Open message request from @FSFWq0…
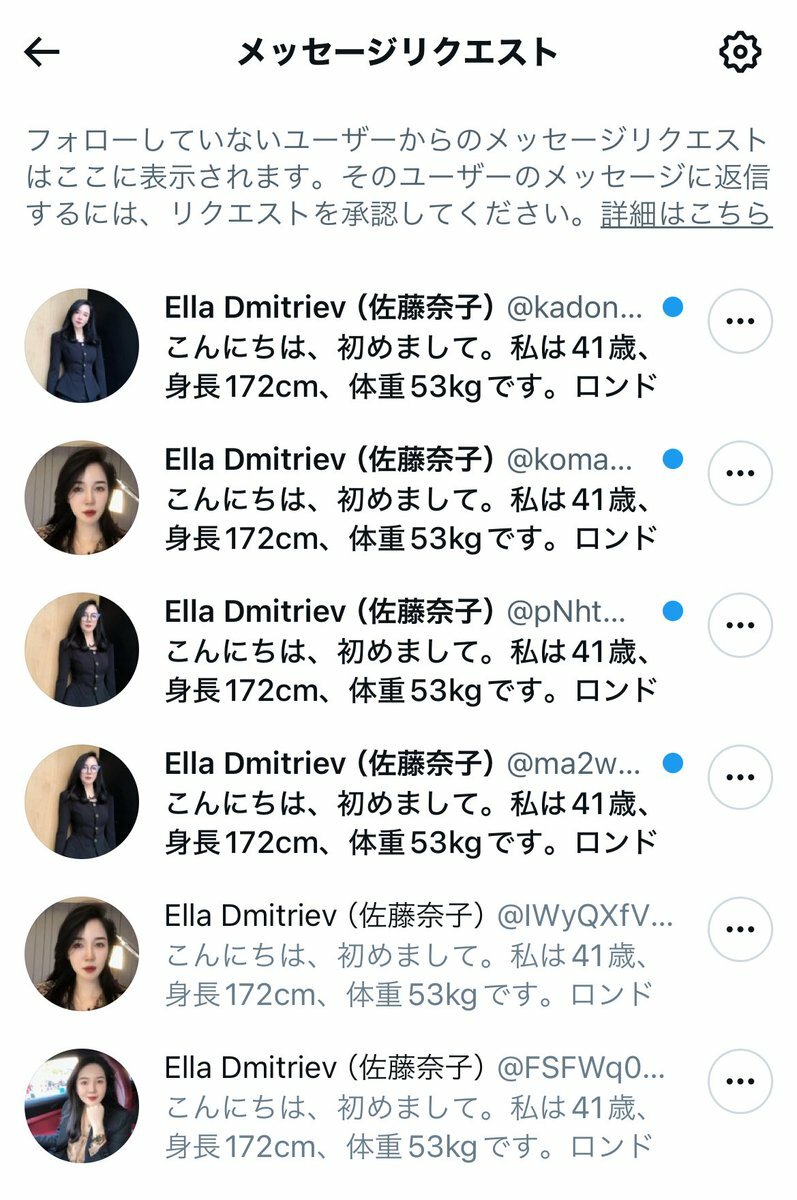Viewport: 797px width, 1200px height. click(410, 1106)
